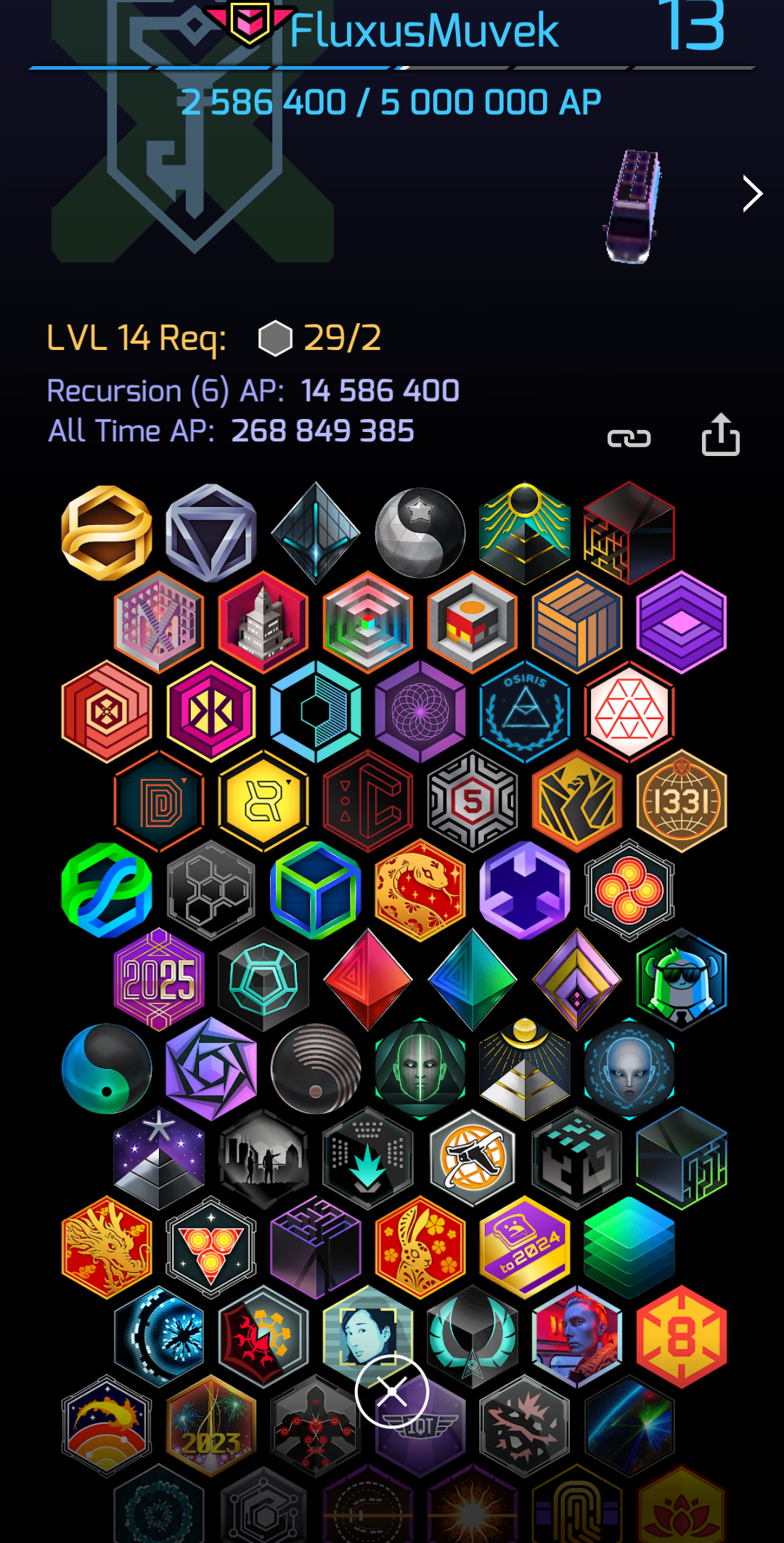Open the gold interlocked rings medal
The height and width of the screenshot is (1543, 784).
[107, 533]
